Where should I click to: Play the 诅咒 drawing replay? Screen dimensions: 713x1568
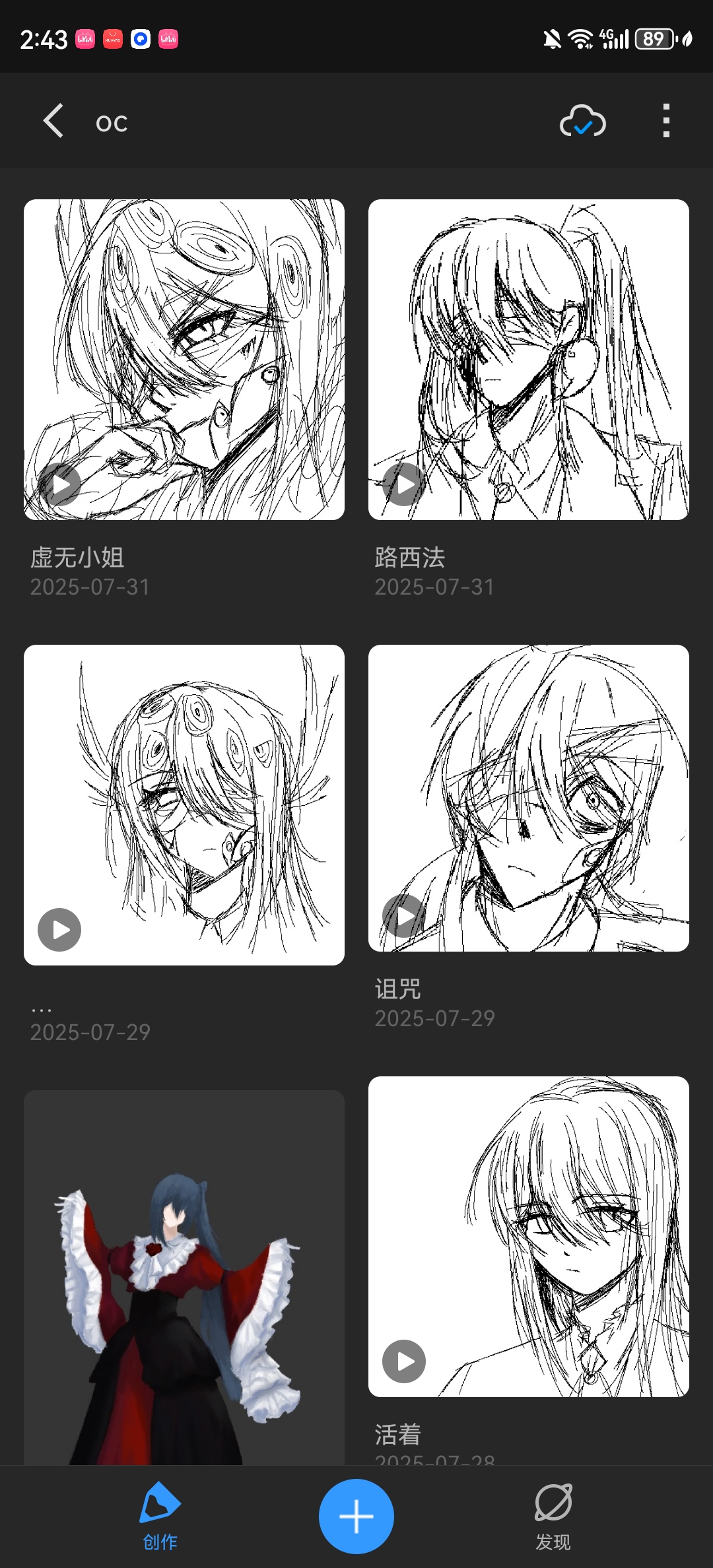pyautogui.click(x=404, y=916)
